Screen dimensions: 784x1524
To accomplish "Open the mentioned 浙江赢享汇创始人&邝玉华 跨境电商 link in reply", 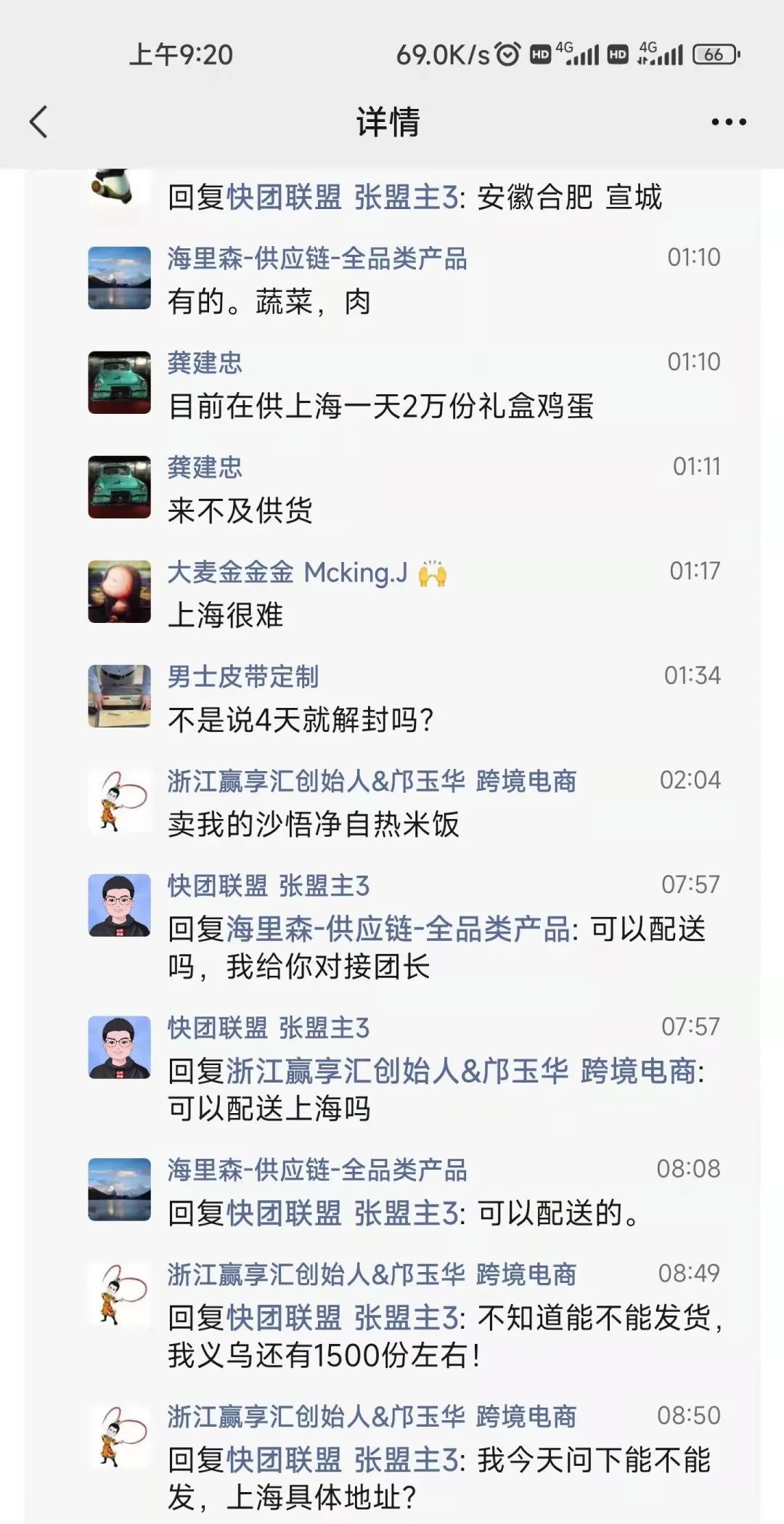I will [x=462, y=1072].
